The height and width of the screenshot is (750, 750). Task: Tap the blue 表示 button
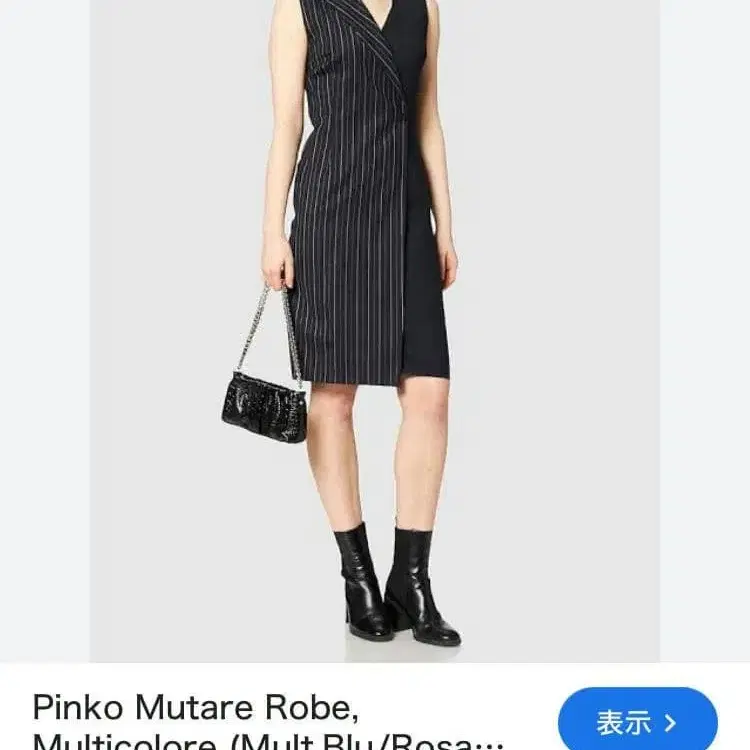pyautogui.click(x=638, y=719)
